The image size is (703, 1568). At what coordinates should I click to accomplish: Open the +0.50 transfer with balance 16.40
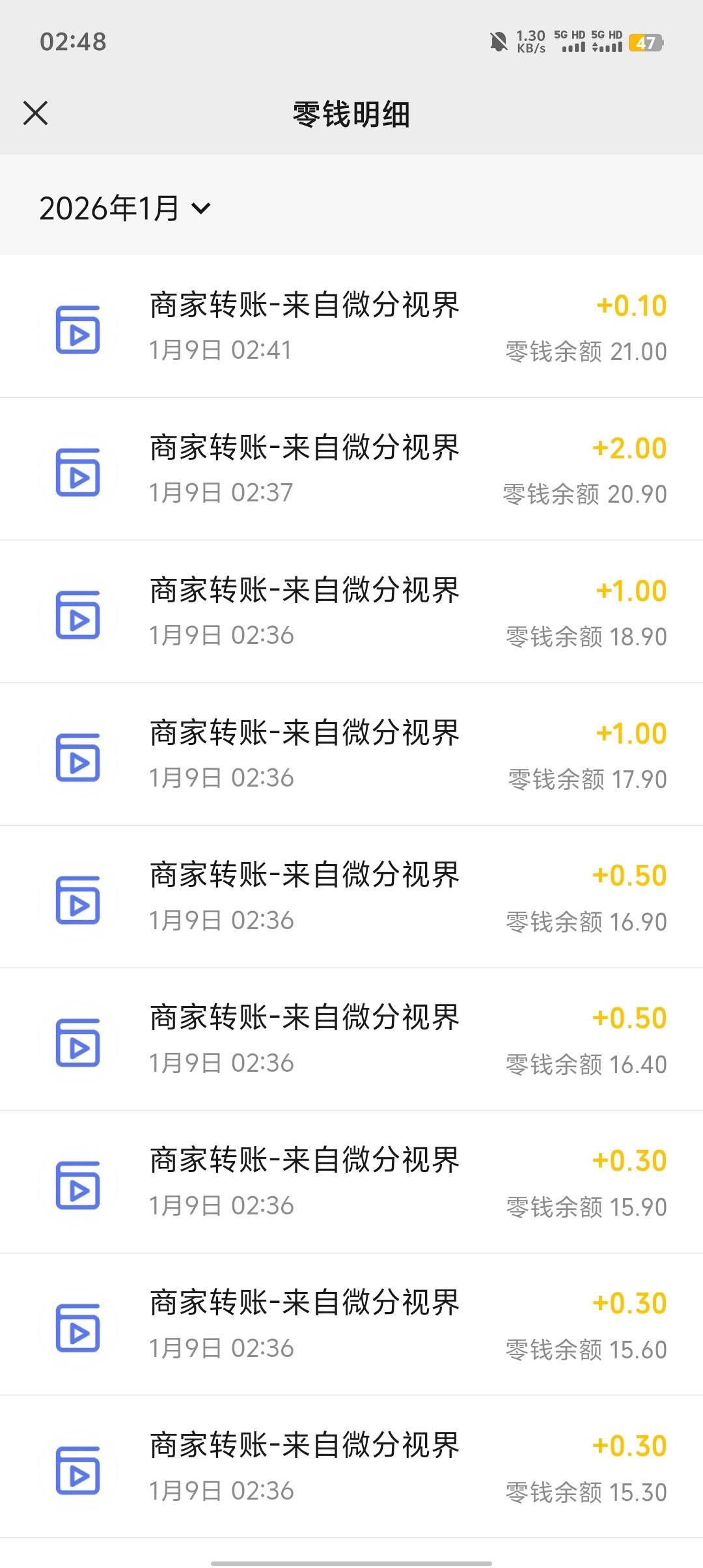point(351,1039)
